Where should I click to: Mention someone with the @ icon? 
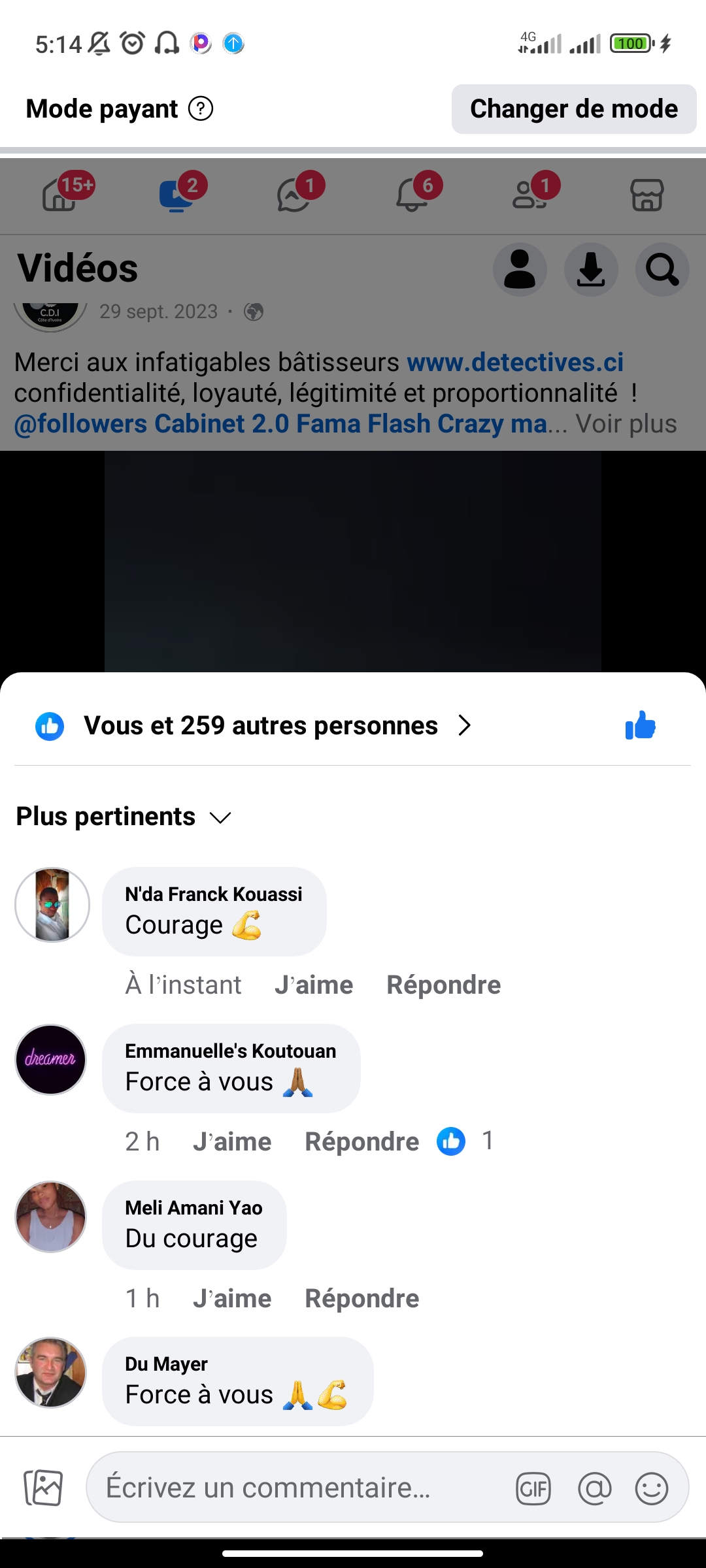coord(594,1488)
